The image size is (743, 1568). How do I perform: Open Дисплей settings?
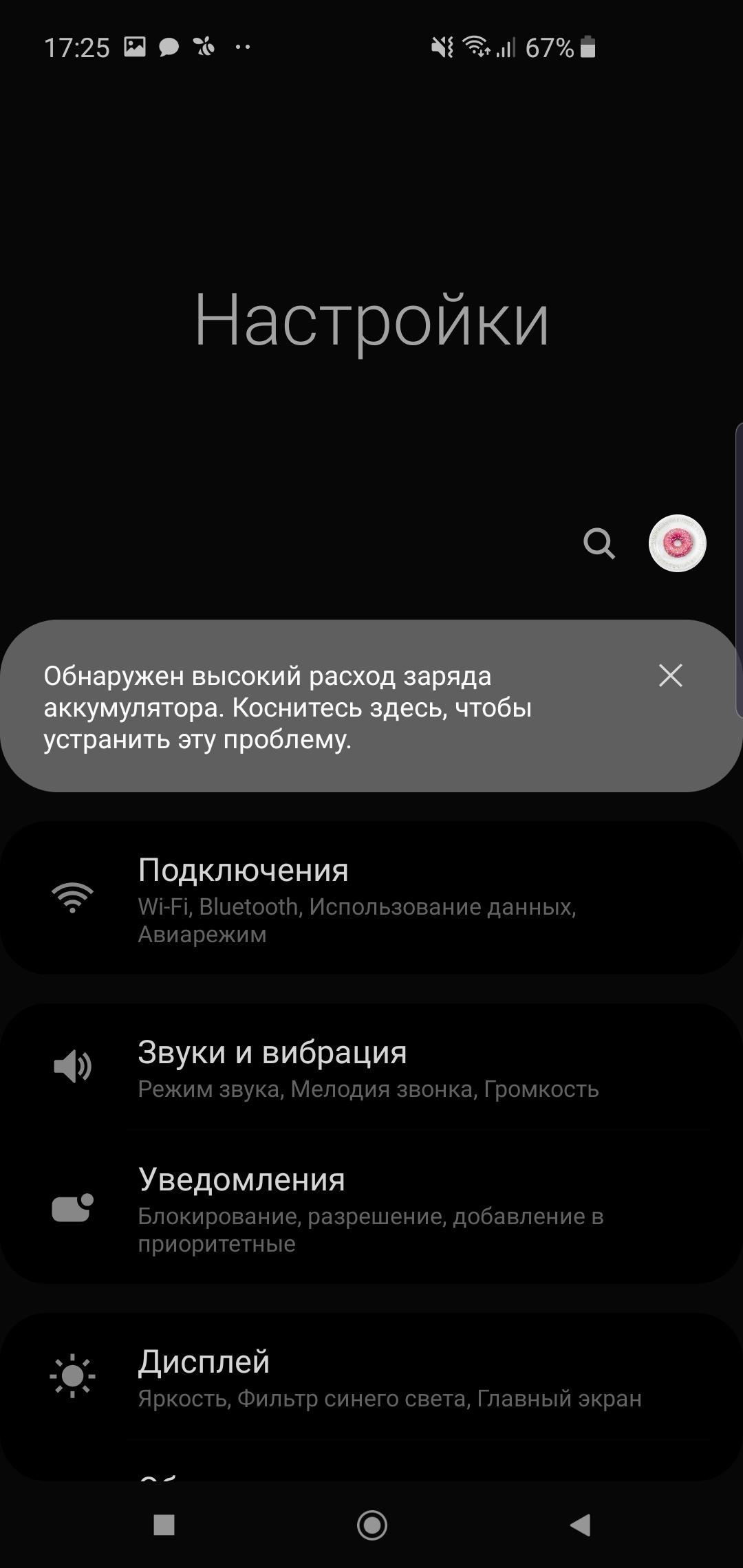click(371, 1377)
